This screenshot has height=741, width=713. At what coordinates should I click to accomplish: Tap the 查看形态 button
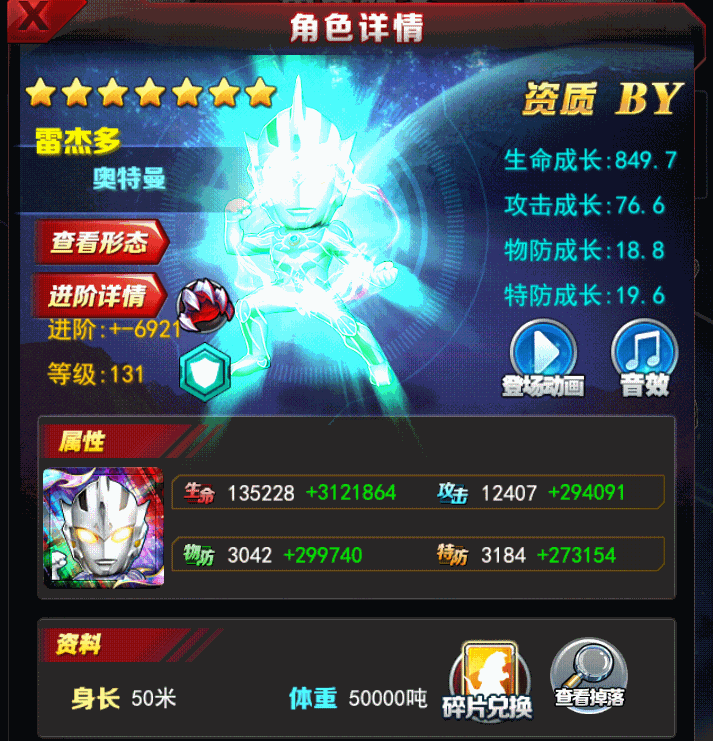100,242
